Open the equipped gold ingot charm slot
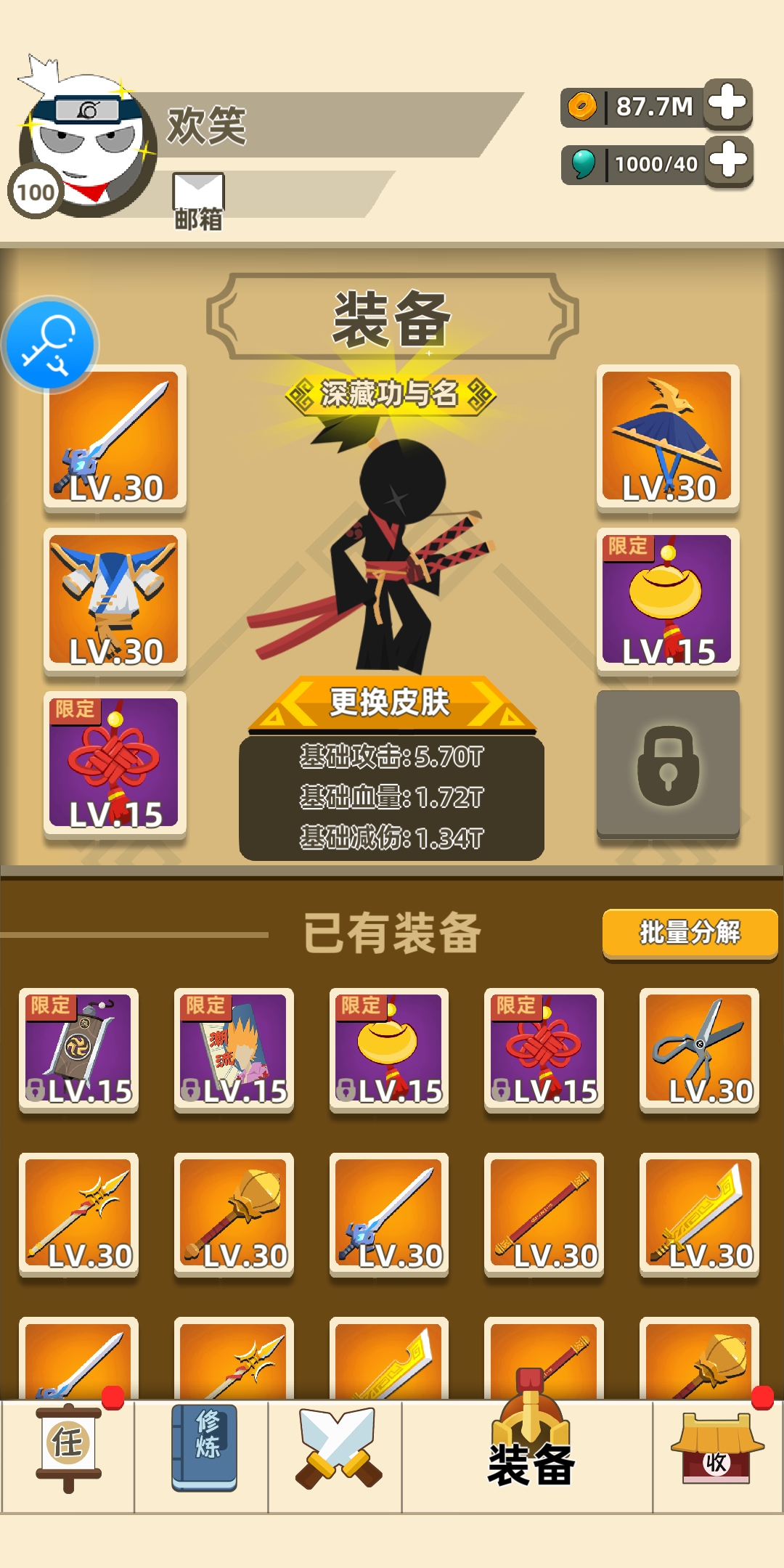784x1568 pixels. click(x=667, y=601)
